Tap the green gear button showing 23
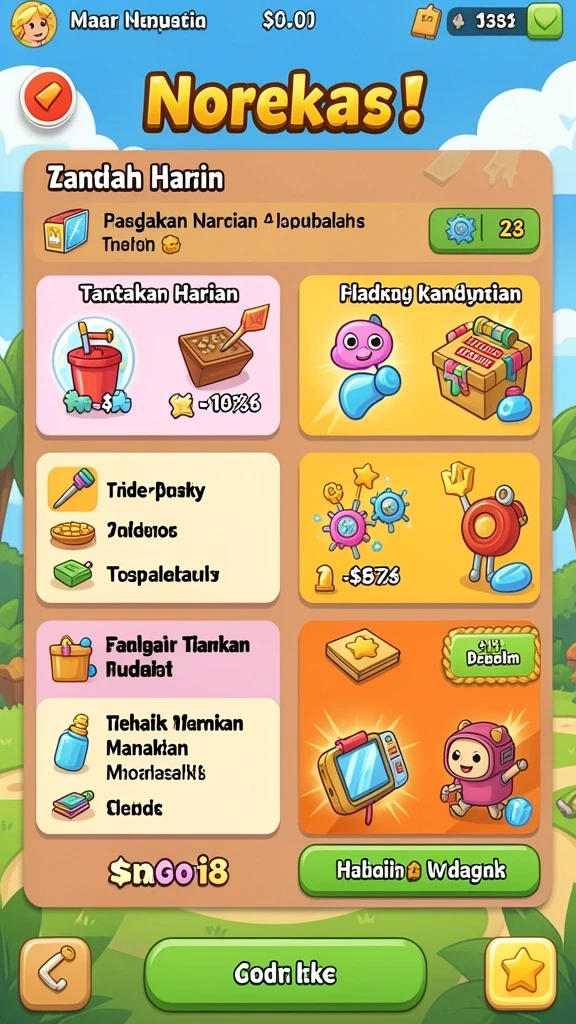Viewport: 576px width, 1024px height. (484, 231)
